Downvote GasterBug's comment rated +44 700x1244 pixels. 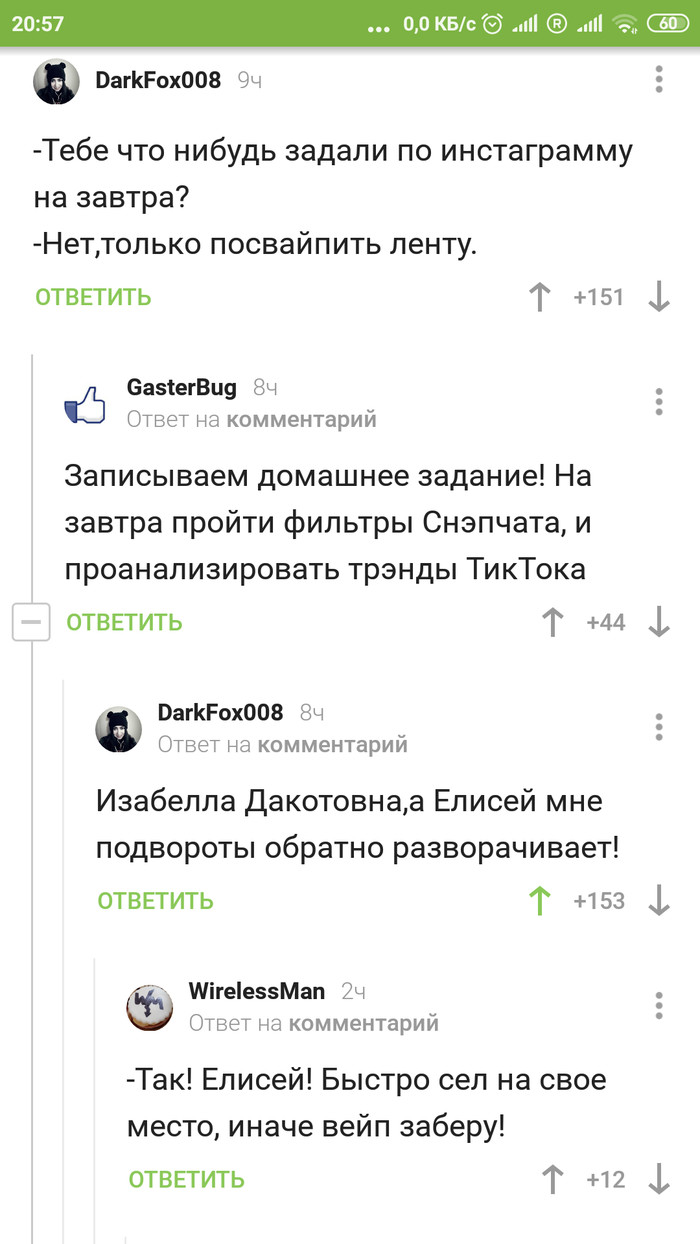[659, 622]
